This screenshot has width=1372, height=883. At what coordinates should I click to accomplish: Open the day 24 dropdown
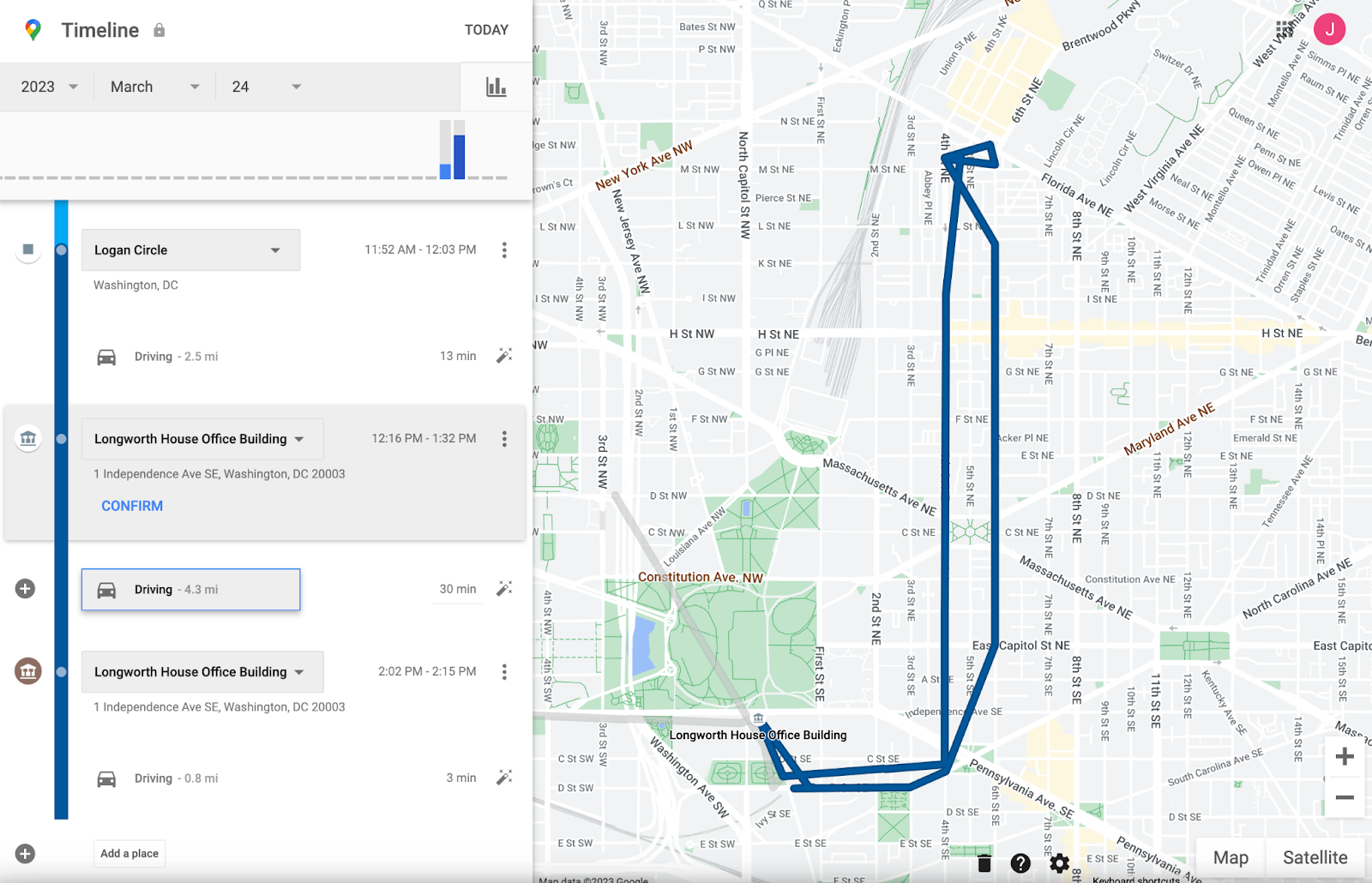pos(266,87)
